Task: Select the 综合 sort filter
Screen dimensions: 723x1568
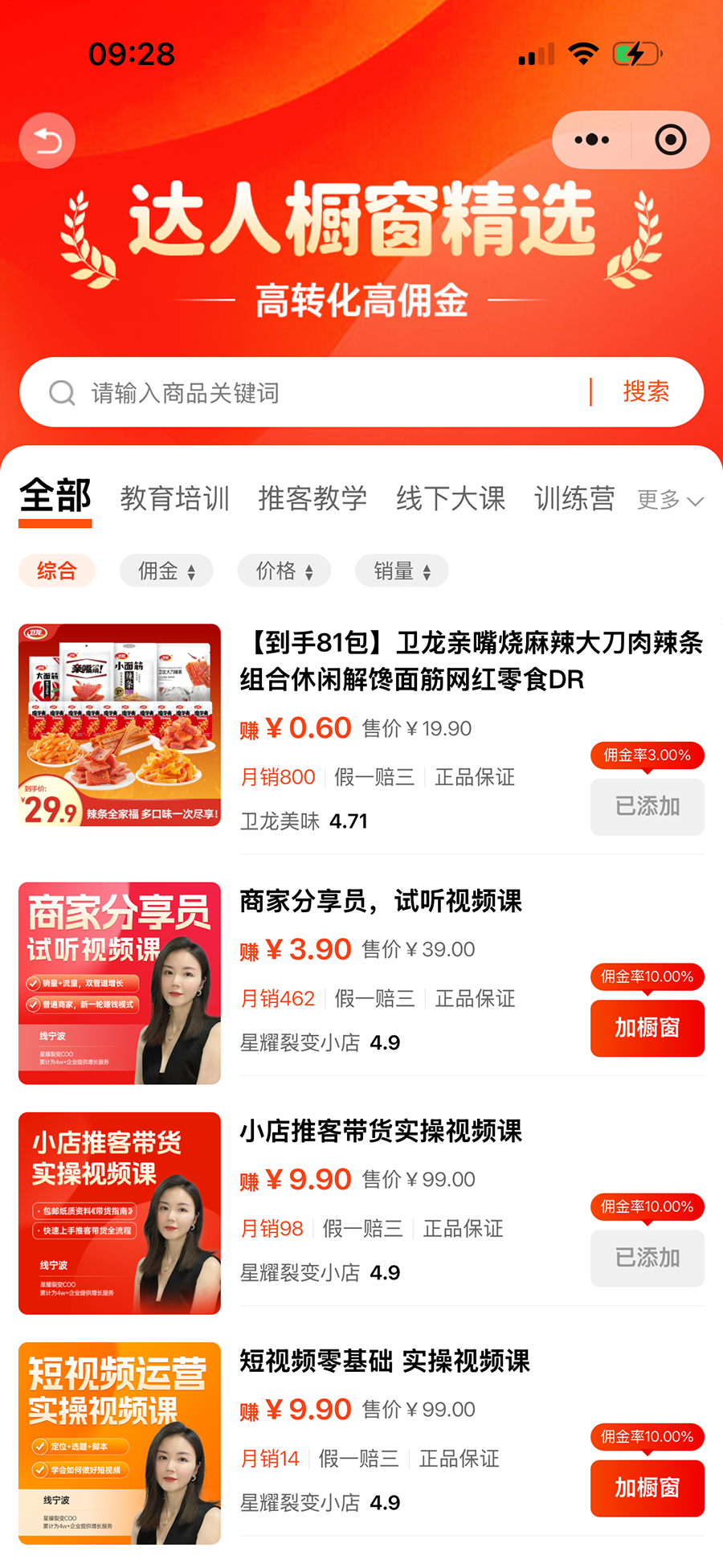Action: tap(57, 571)
